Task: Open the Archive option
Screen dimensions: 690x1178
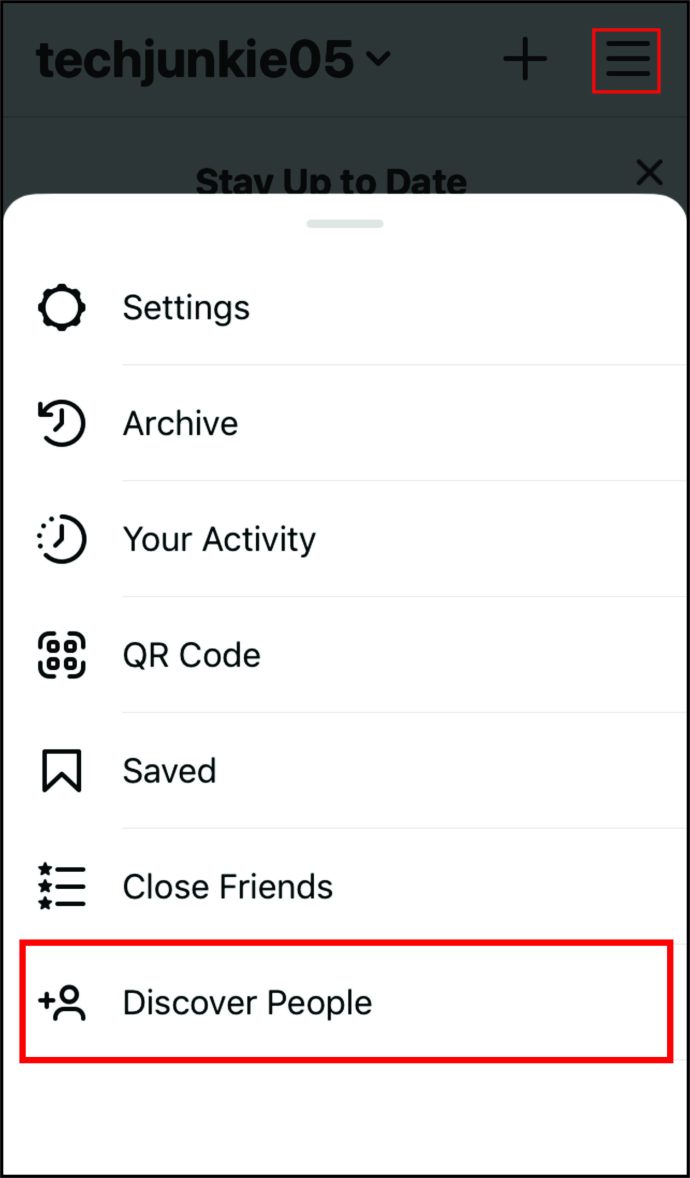Action: 180,424
